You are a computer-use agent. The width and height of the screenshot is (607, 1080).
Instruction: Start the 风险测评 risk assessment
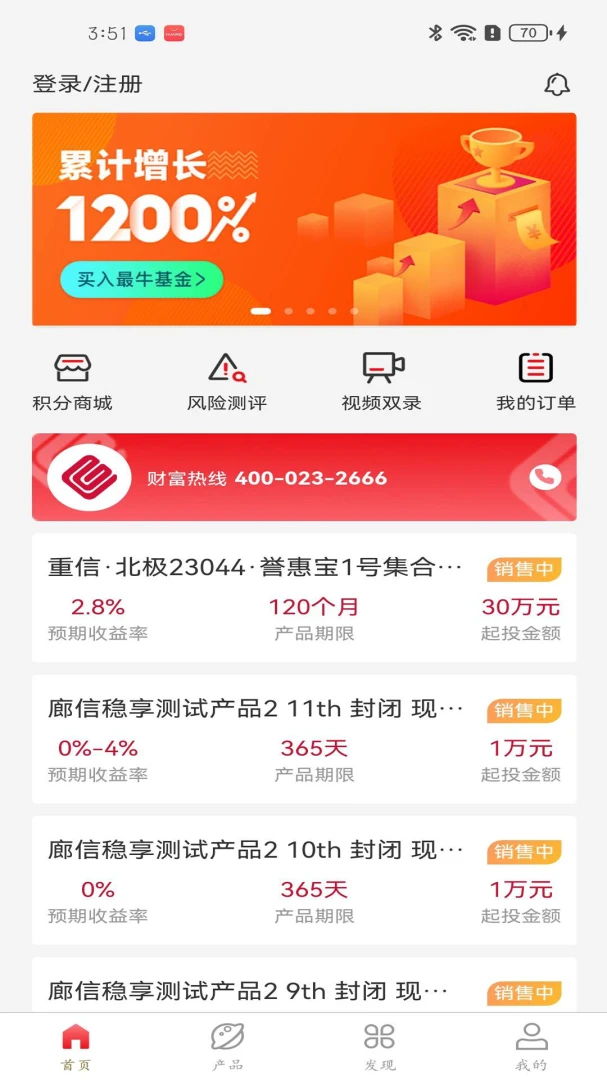(227, 382)
